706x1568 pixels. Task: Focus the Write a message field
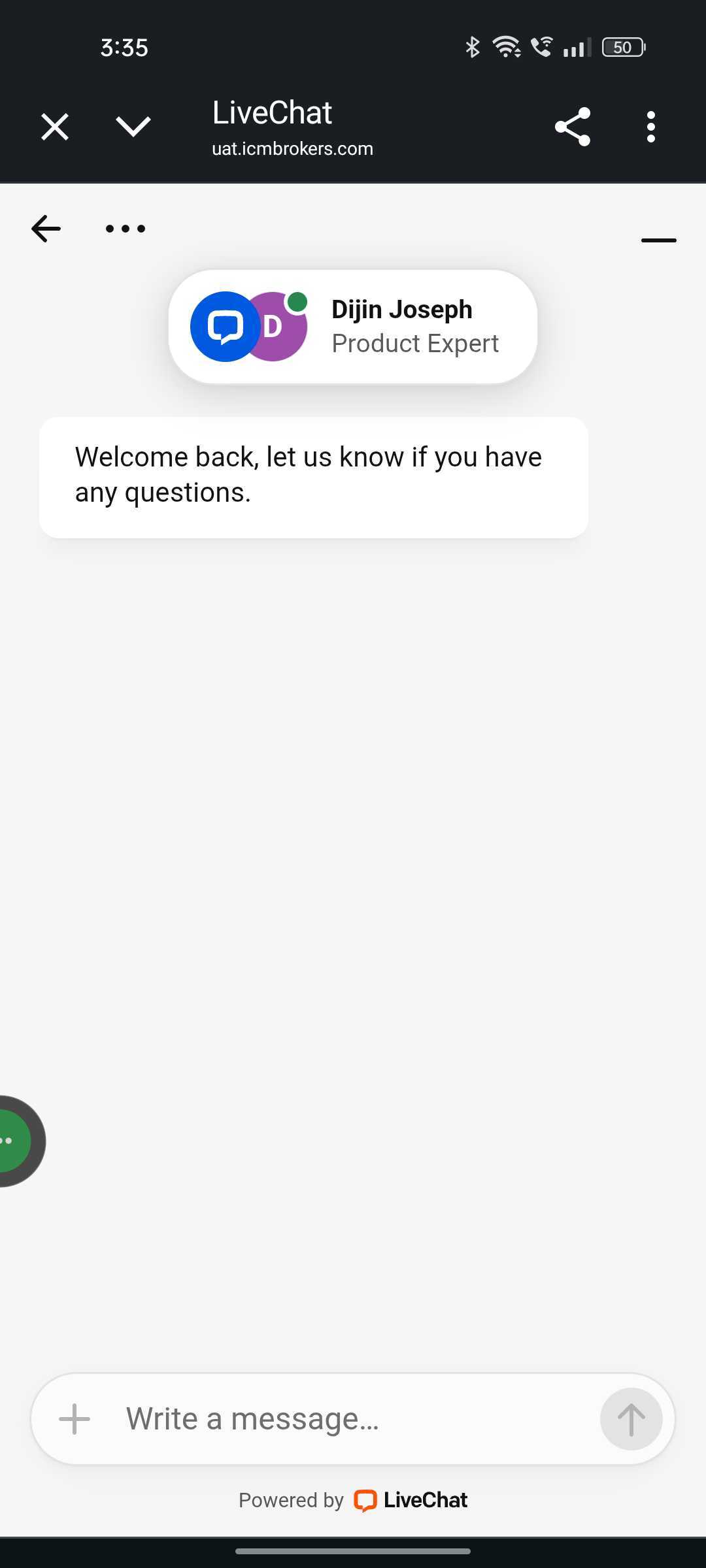point(353,1419)
